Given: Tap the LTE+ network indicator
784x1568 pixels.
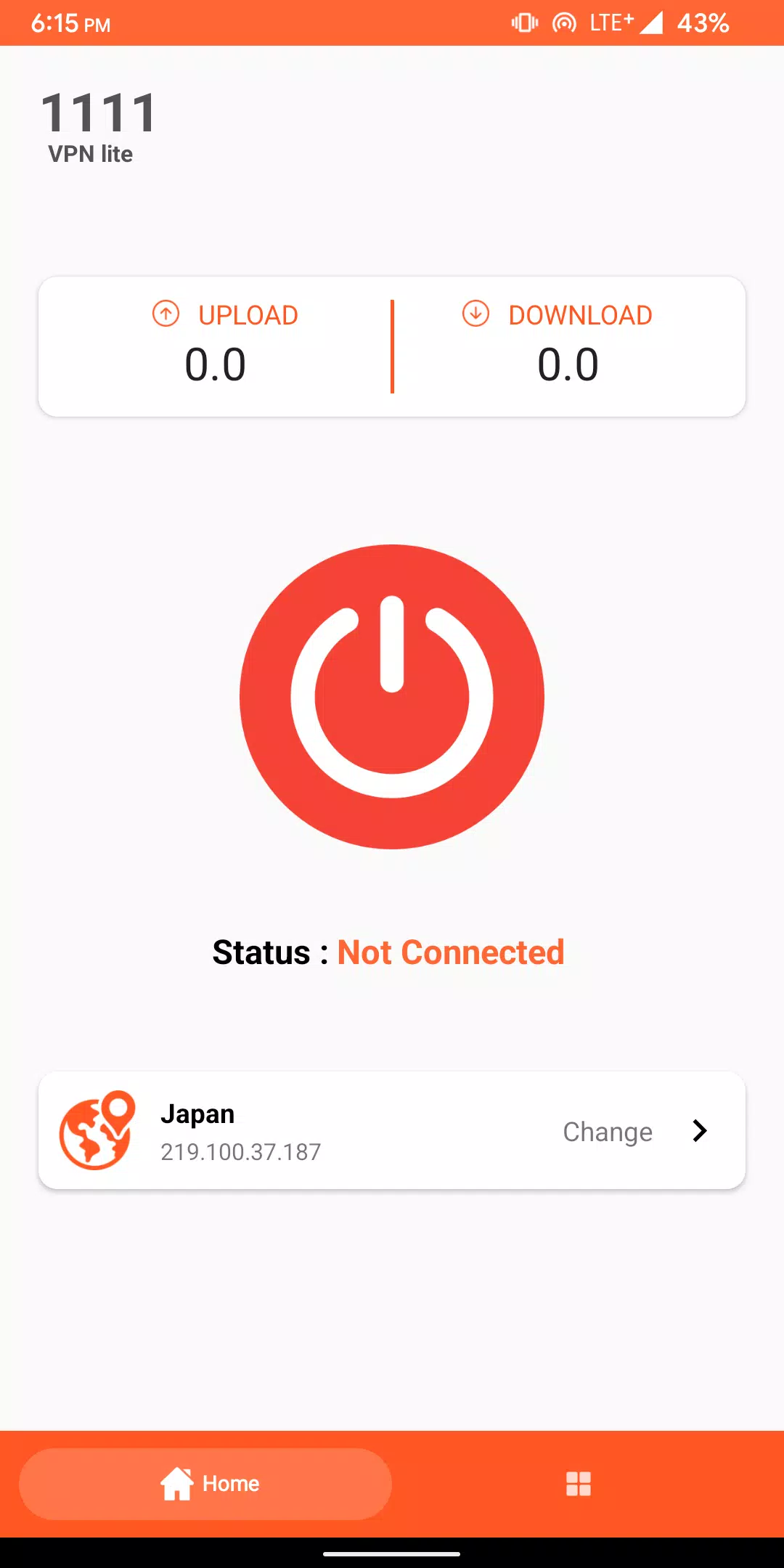Looking at the screenshot, I should 607,23.
